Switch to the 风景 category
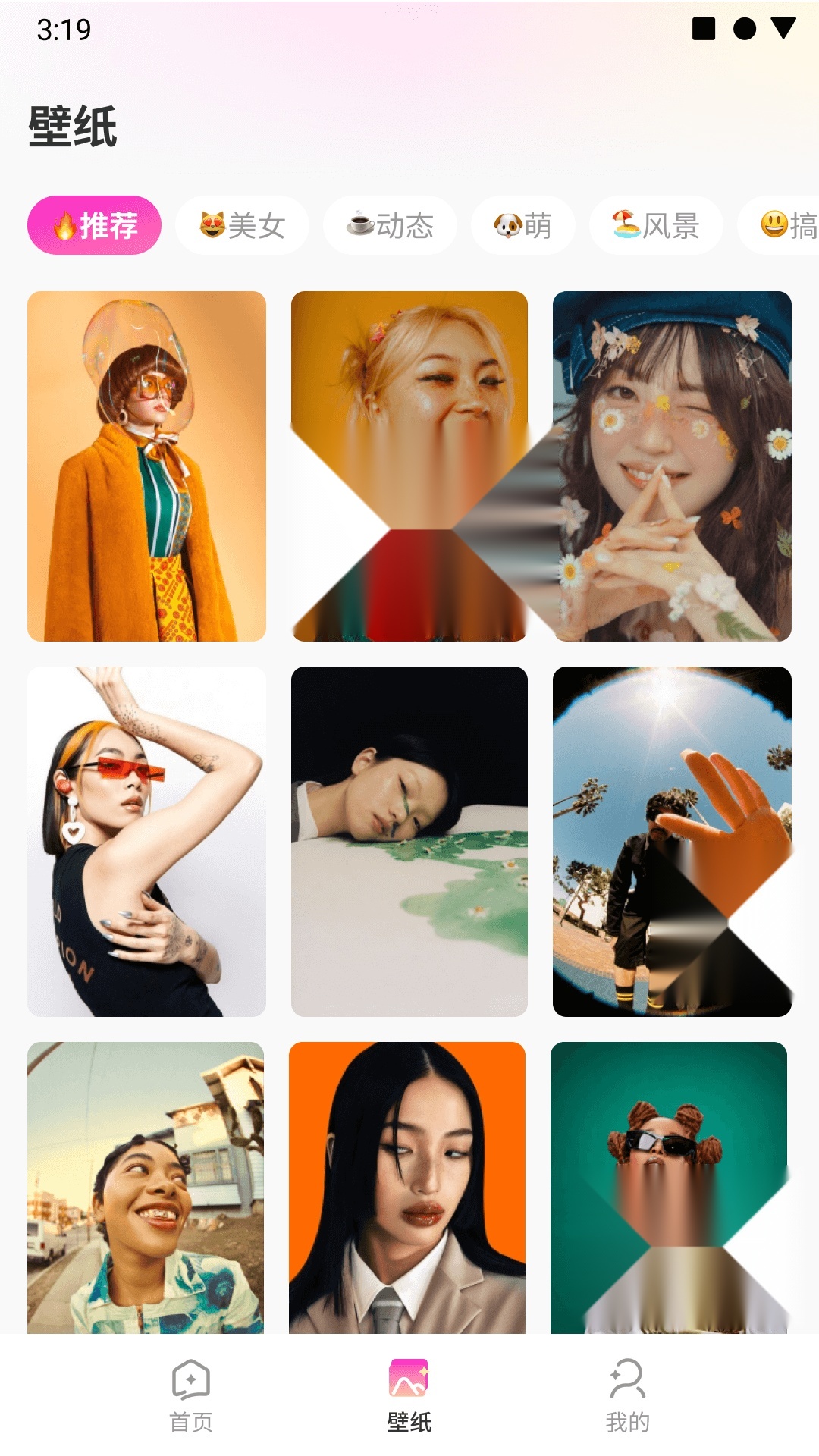This screenshot has height=1456, width=819. (x=656, y=225)
